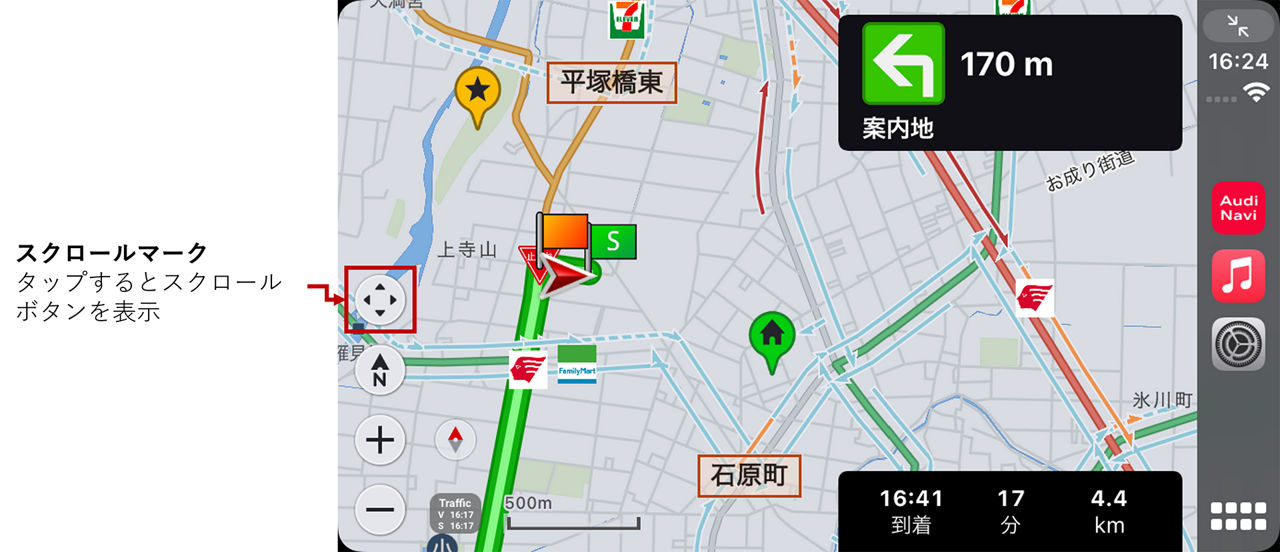Screen dimensions: 1280x552
Task: Open CarPlay Settings
Action: click(x=1238, y=344)
